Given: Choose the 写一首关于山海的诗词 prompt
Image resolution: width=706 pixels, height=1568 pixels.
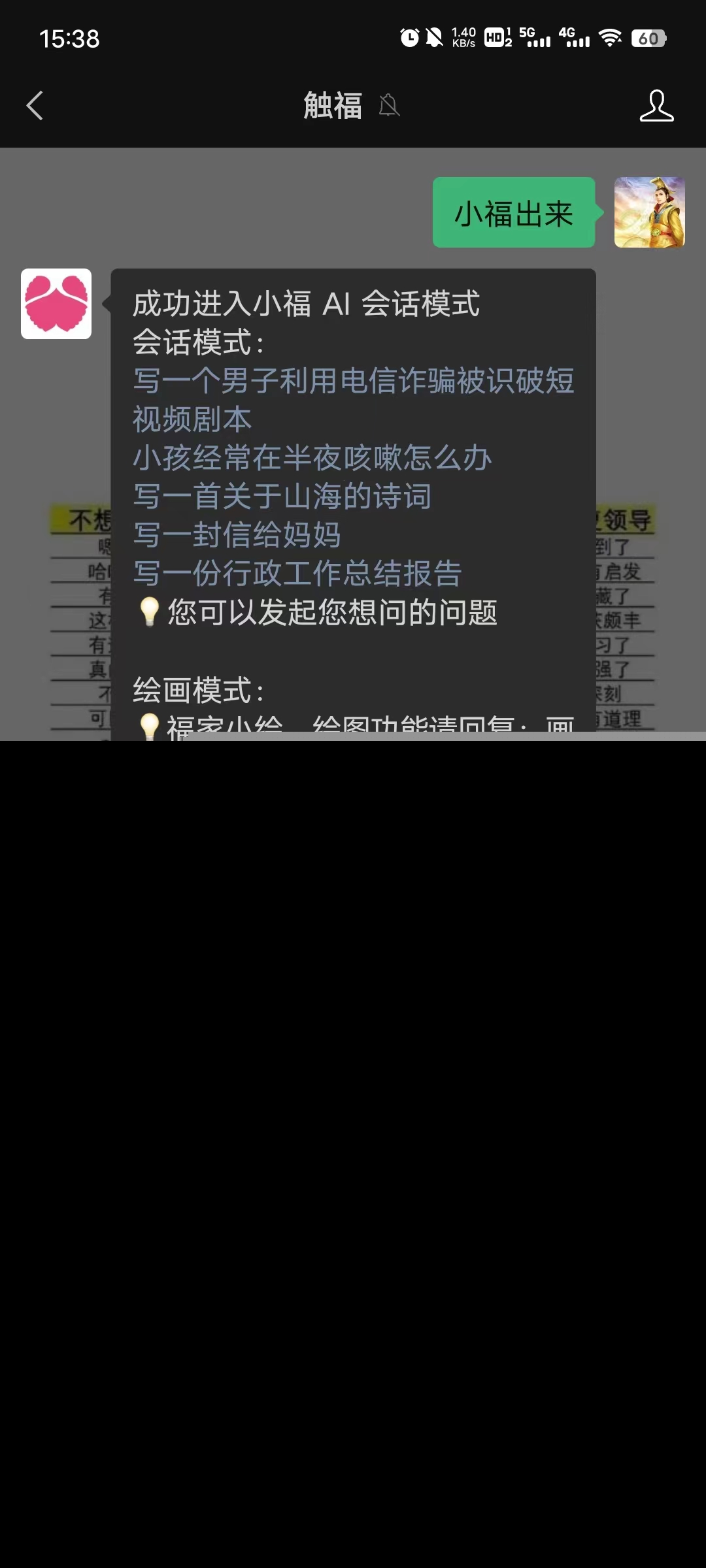Looking at the screenshot, I should pyautogui.click(x=282, y=496).
